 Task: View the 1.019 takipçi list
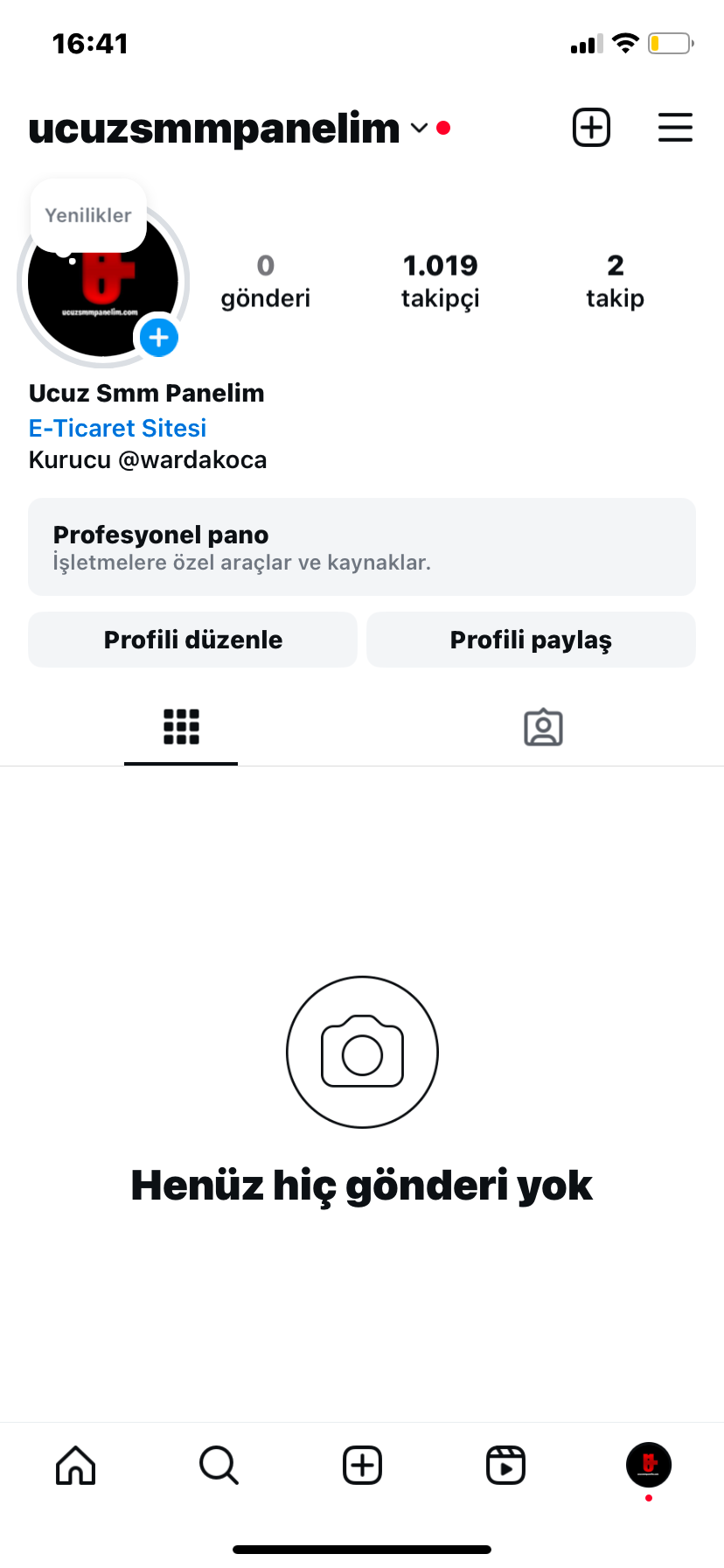pyautogui.click(x=441, y=281)
